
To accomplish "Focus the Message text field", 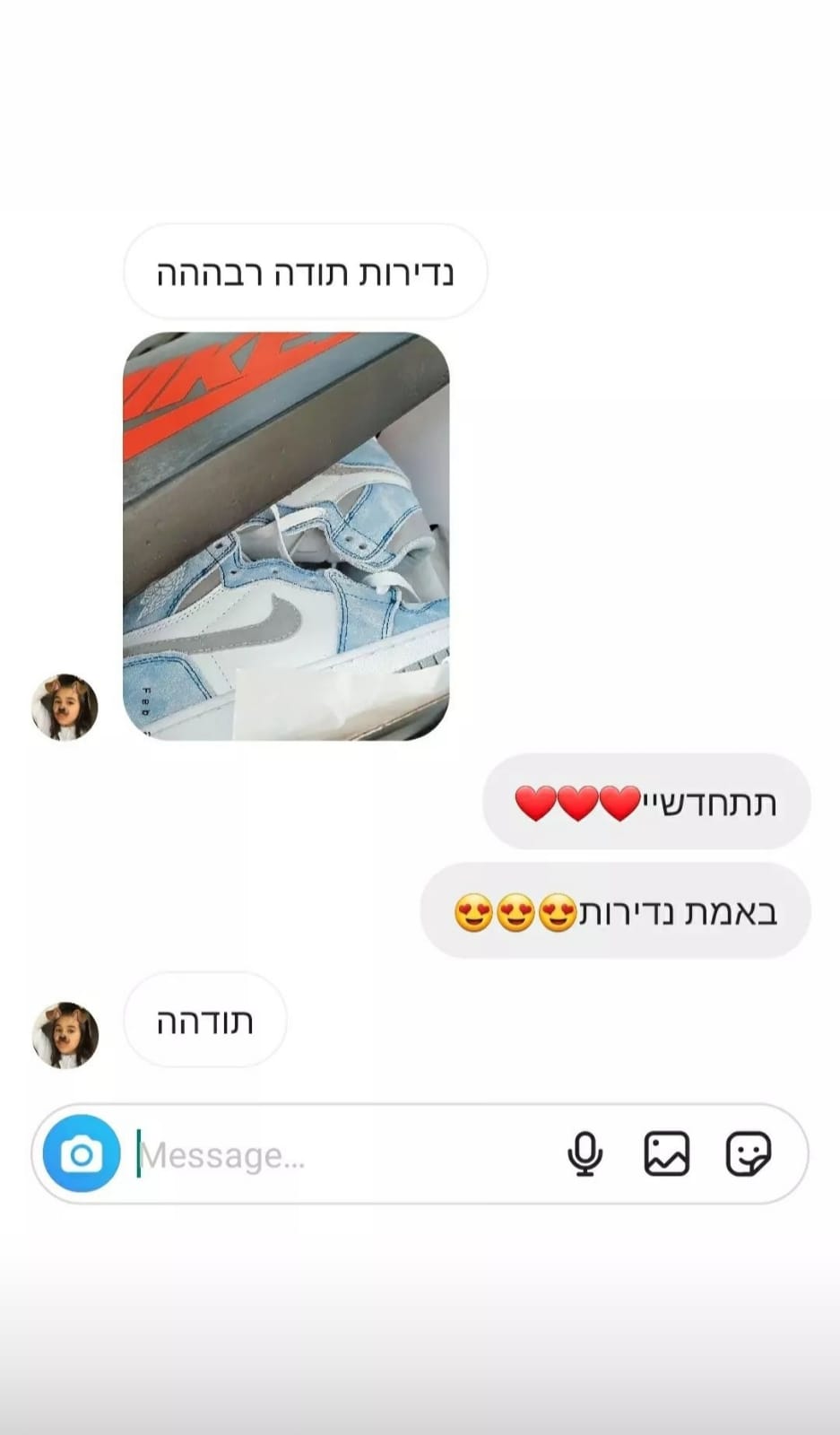I will point(341,1155).
